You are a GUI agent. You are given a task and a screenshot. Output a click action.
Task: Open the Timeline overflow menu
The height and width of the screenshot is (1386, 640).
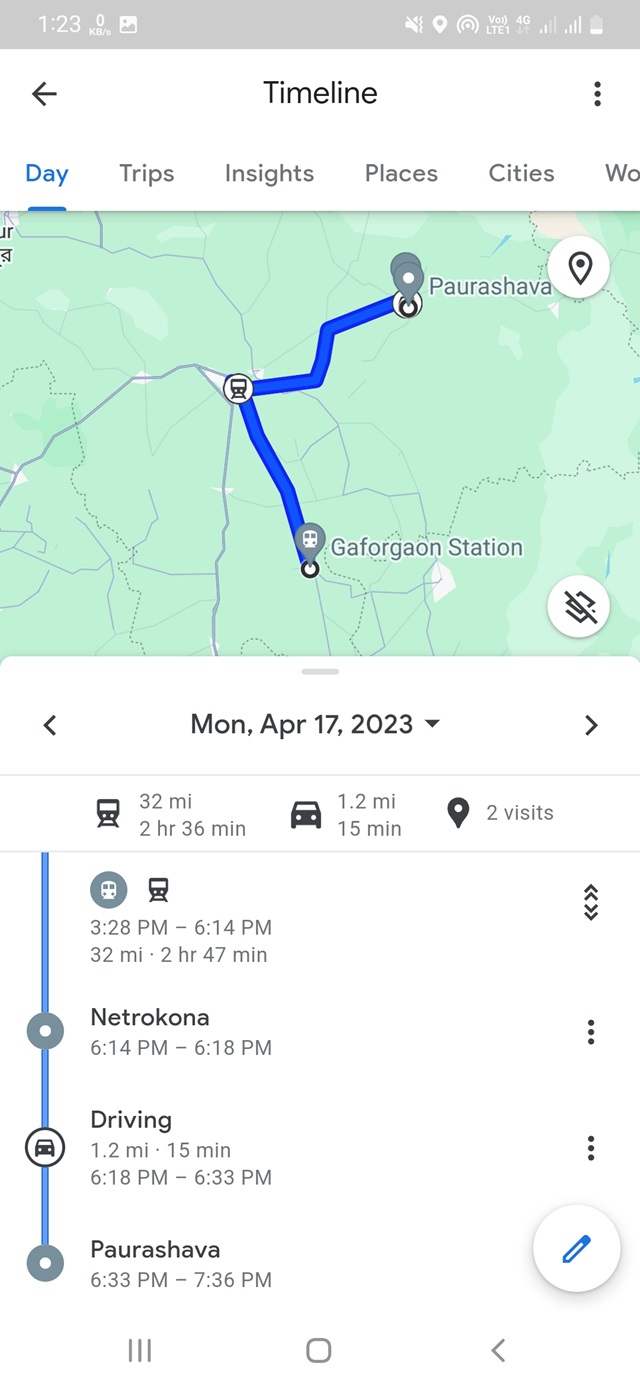pos(597,94)
